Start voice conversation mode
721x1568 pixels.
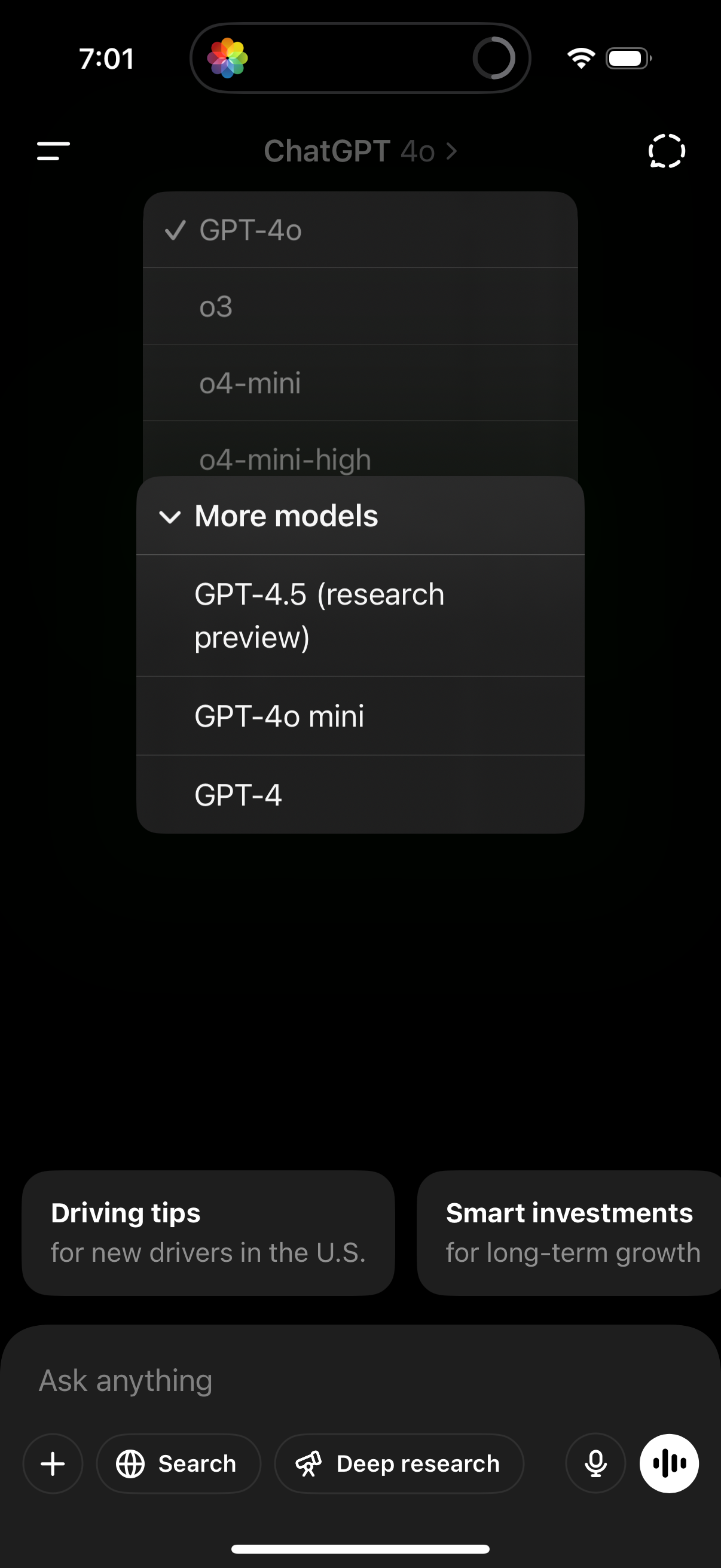(x=669, y=1463)
